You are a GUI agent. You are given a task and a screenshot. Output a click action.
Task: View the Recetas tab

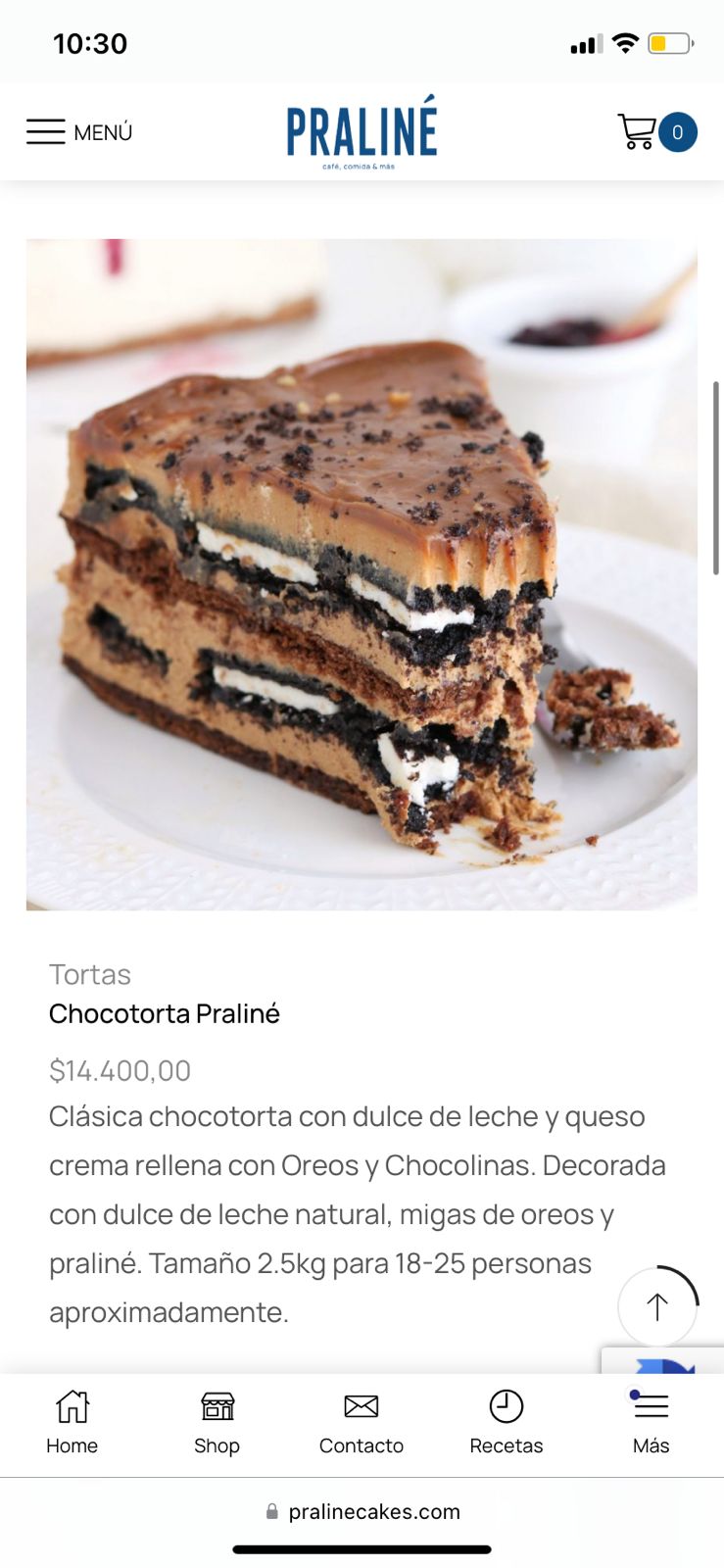point(507,1423)
